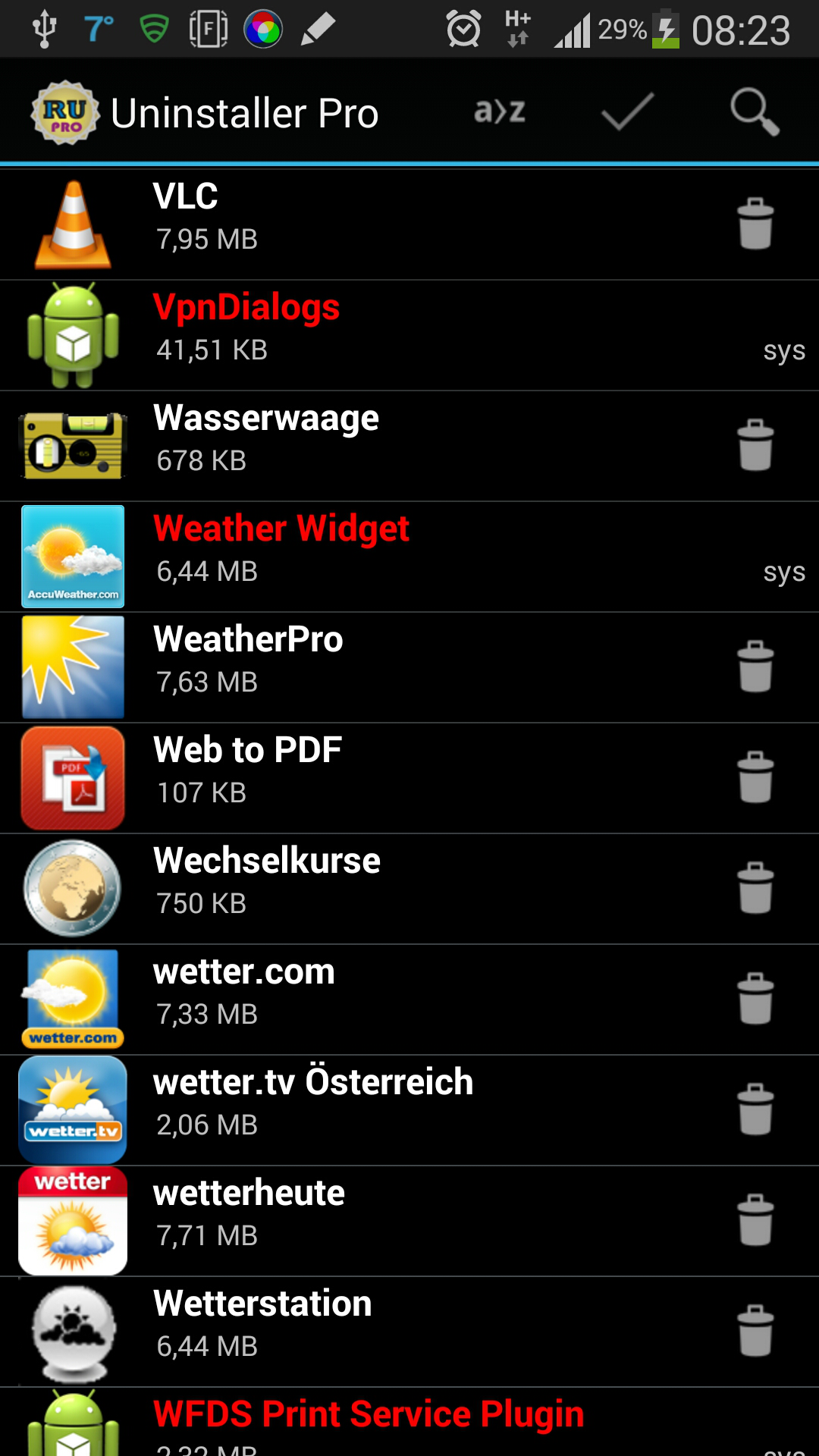Uninstall VLC with its trash icon
The height and width of the screenshot is (1456, 819).
click(x=755, y=224)
